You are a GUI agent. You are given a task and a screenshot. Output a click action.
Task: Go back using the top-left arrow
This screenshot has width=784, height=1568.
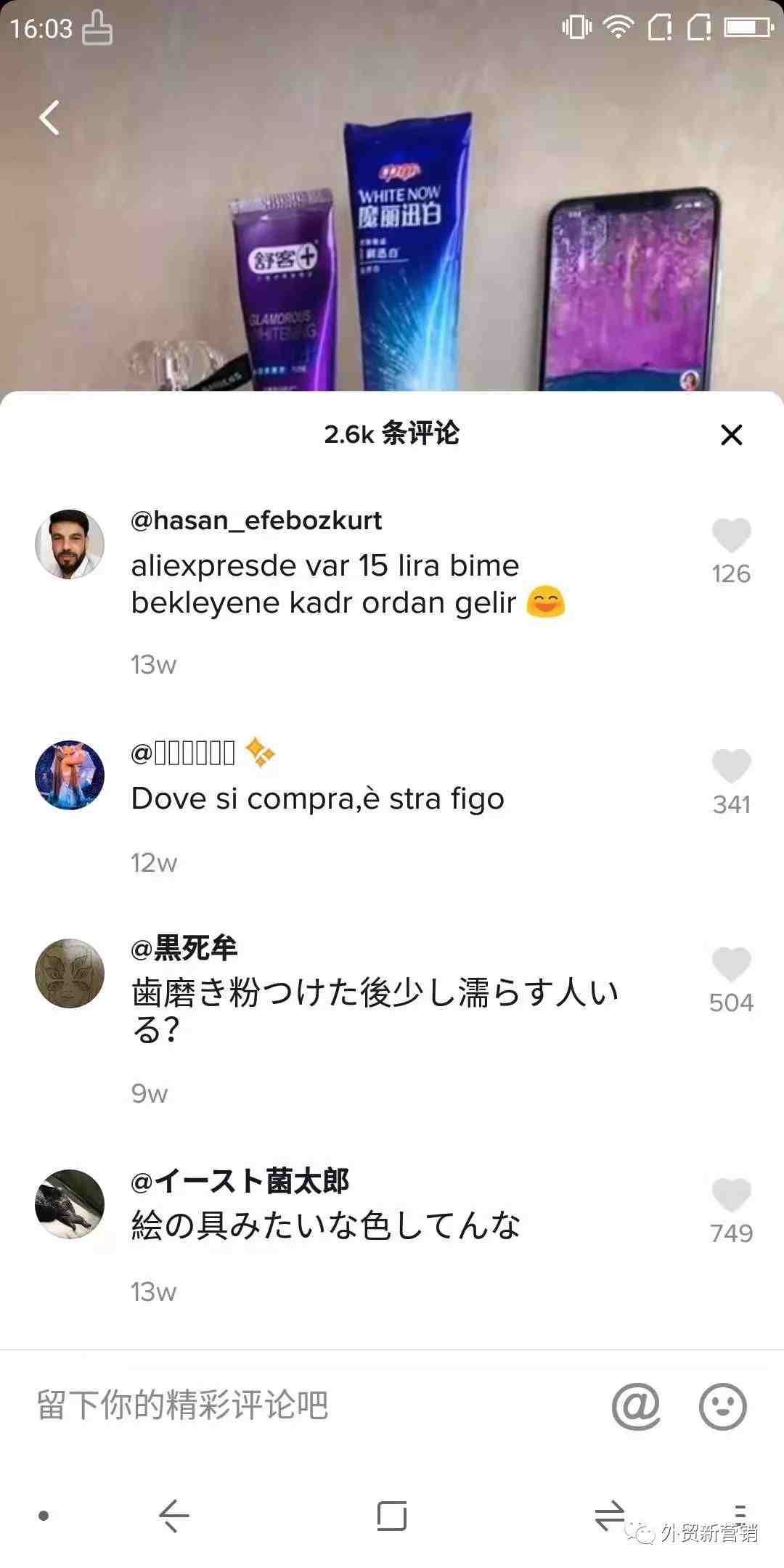click(49, 118)
